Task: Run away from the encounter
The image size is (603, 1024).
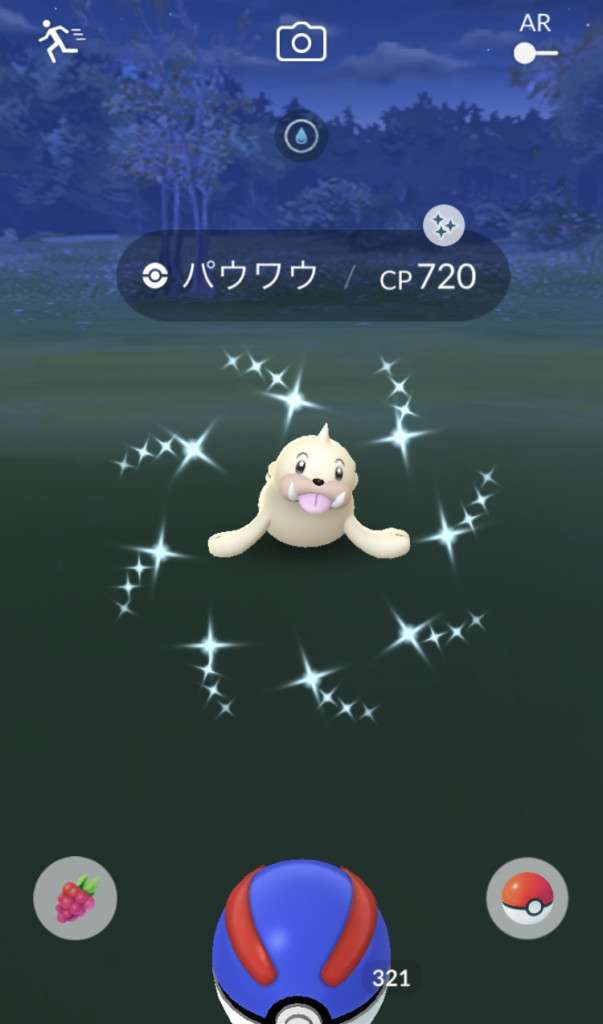Action: pyautogui.click(x=60, y=42)
